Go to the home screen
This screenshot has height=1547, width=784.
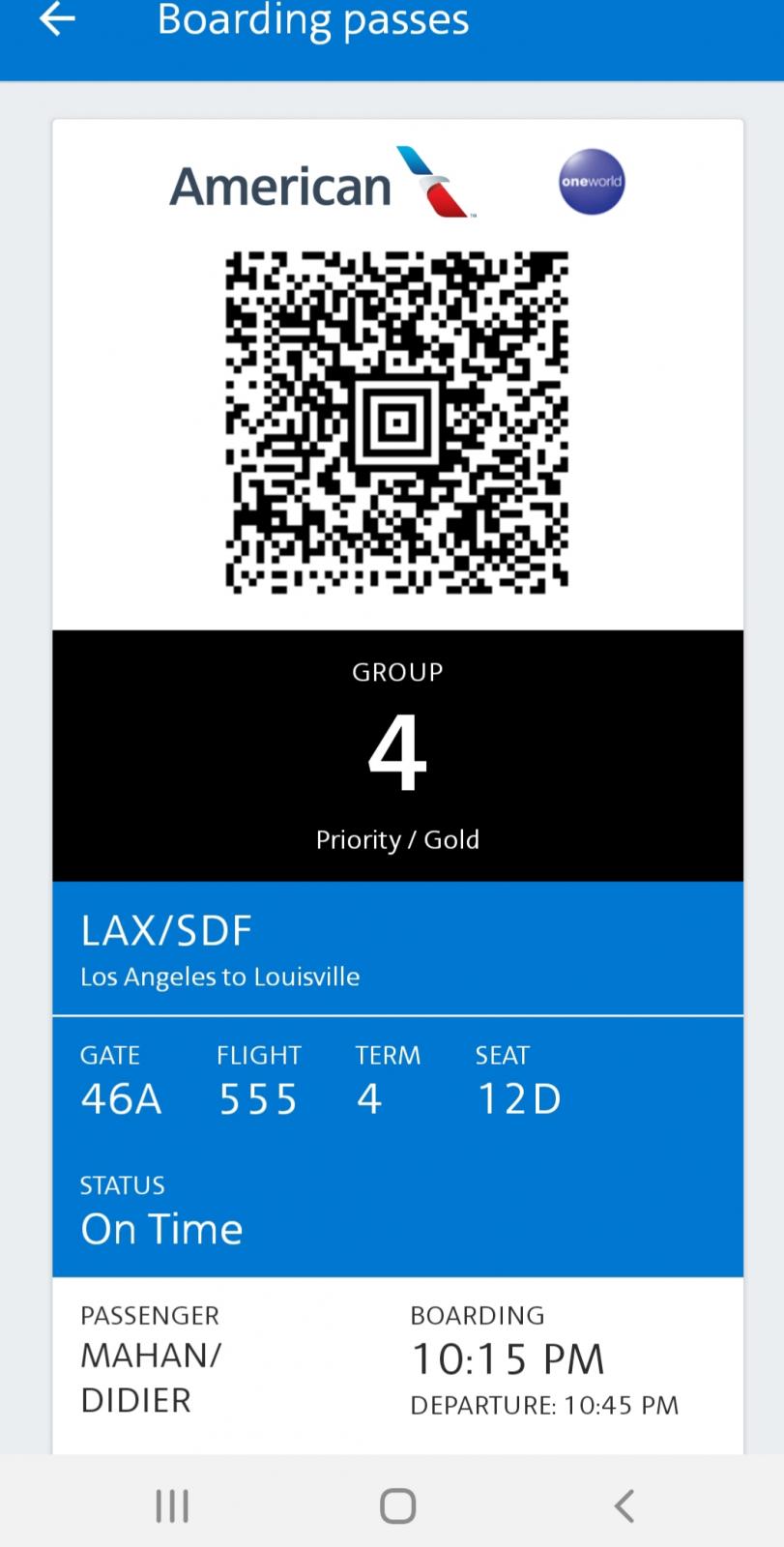(x=397, y=1505)
